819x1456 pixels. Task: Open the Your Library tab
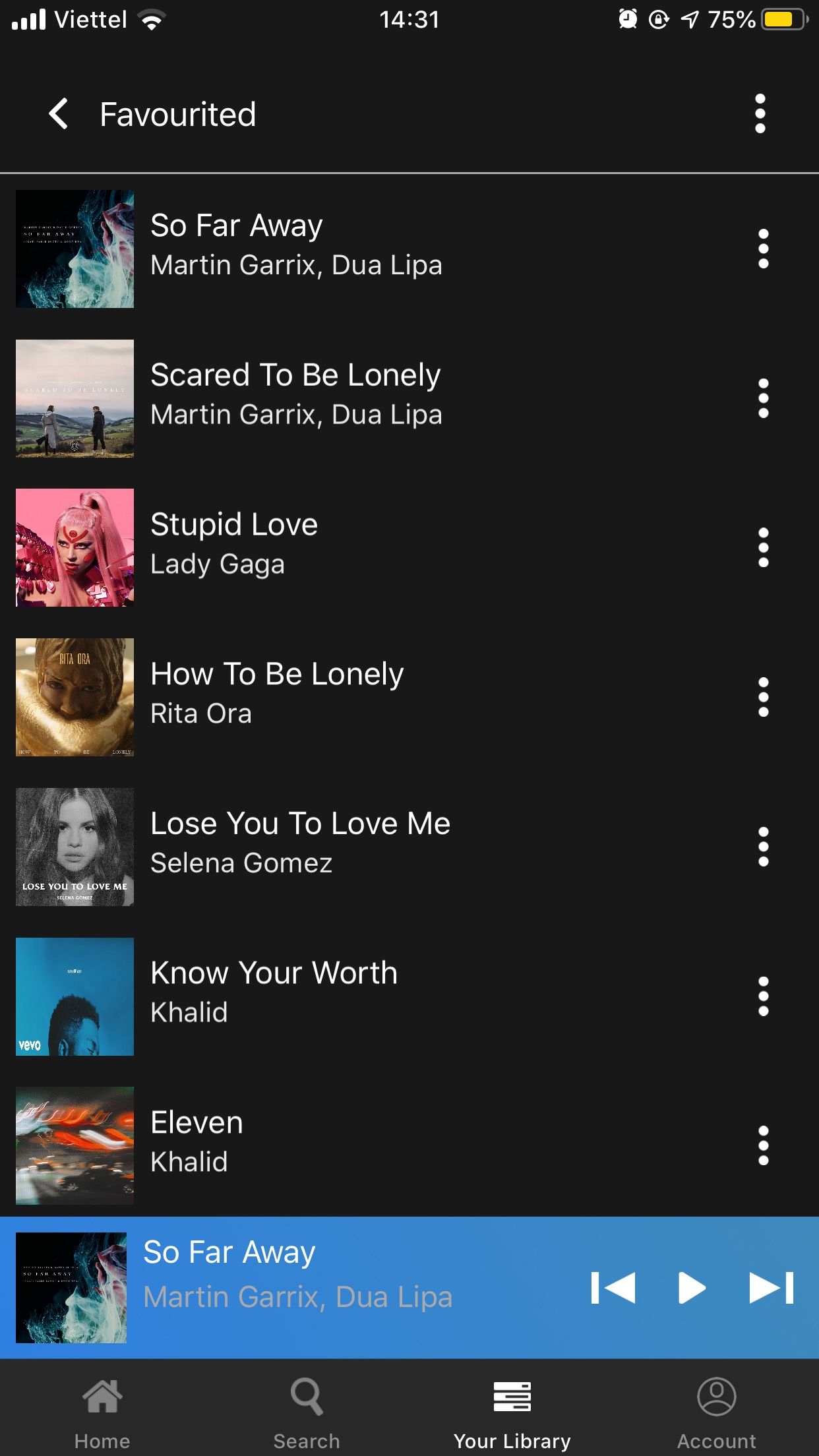[512, 1408]
